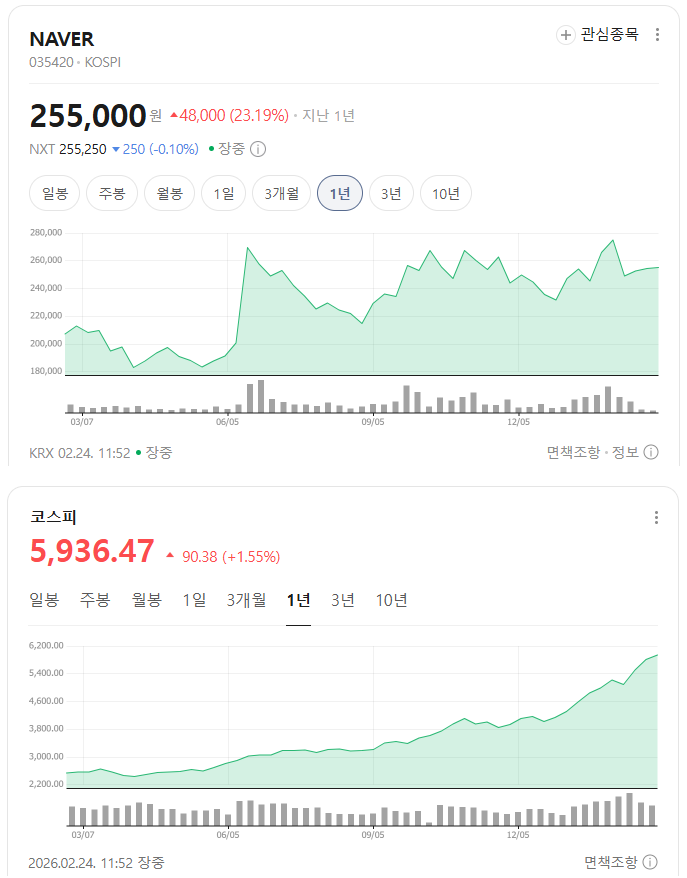Switch NAVER chart to 3개월 range
687x878 pixels.
[x=281, y=193]
